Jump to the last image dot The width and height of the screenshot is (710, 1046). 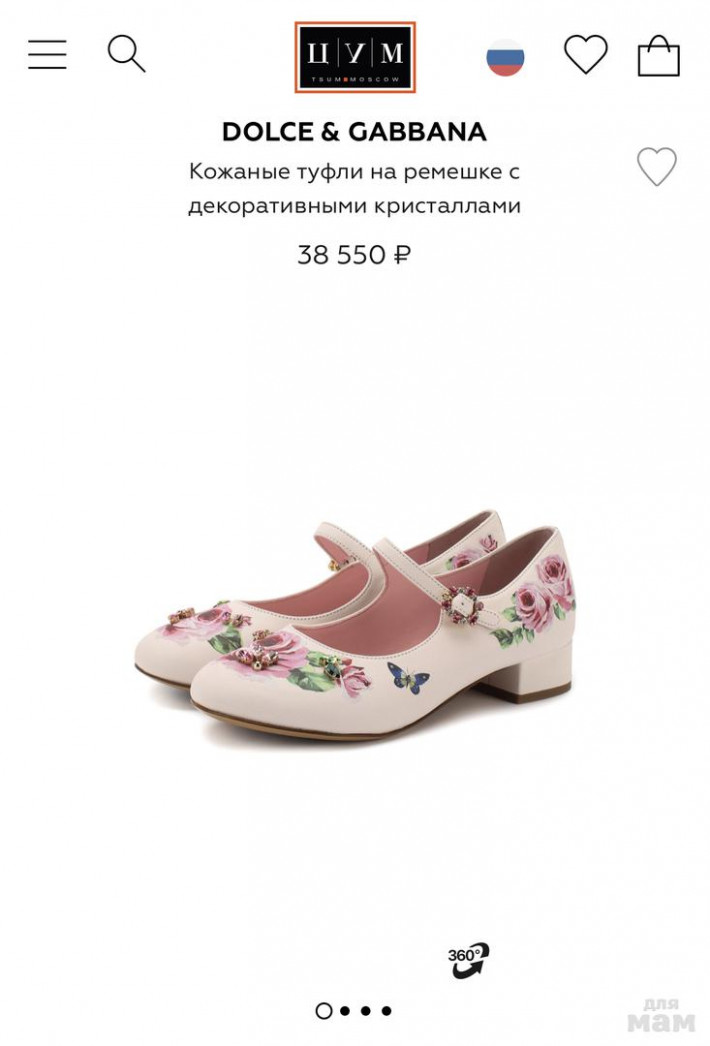coord(386,1011)
